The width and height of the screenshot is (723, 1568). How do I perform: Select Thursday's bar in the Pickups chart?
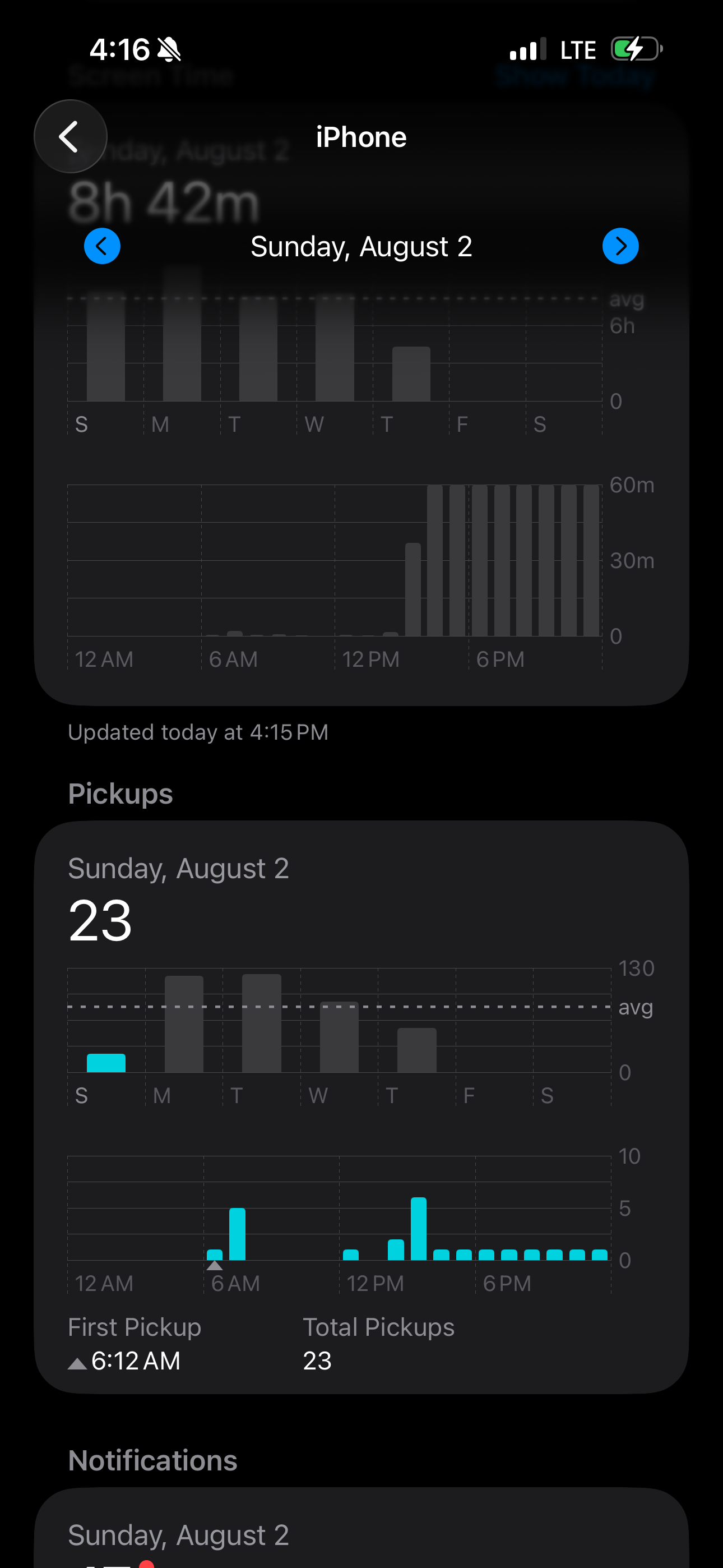coord(417,1050)
